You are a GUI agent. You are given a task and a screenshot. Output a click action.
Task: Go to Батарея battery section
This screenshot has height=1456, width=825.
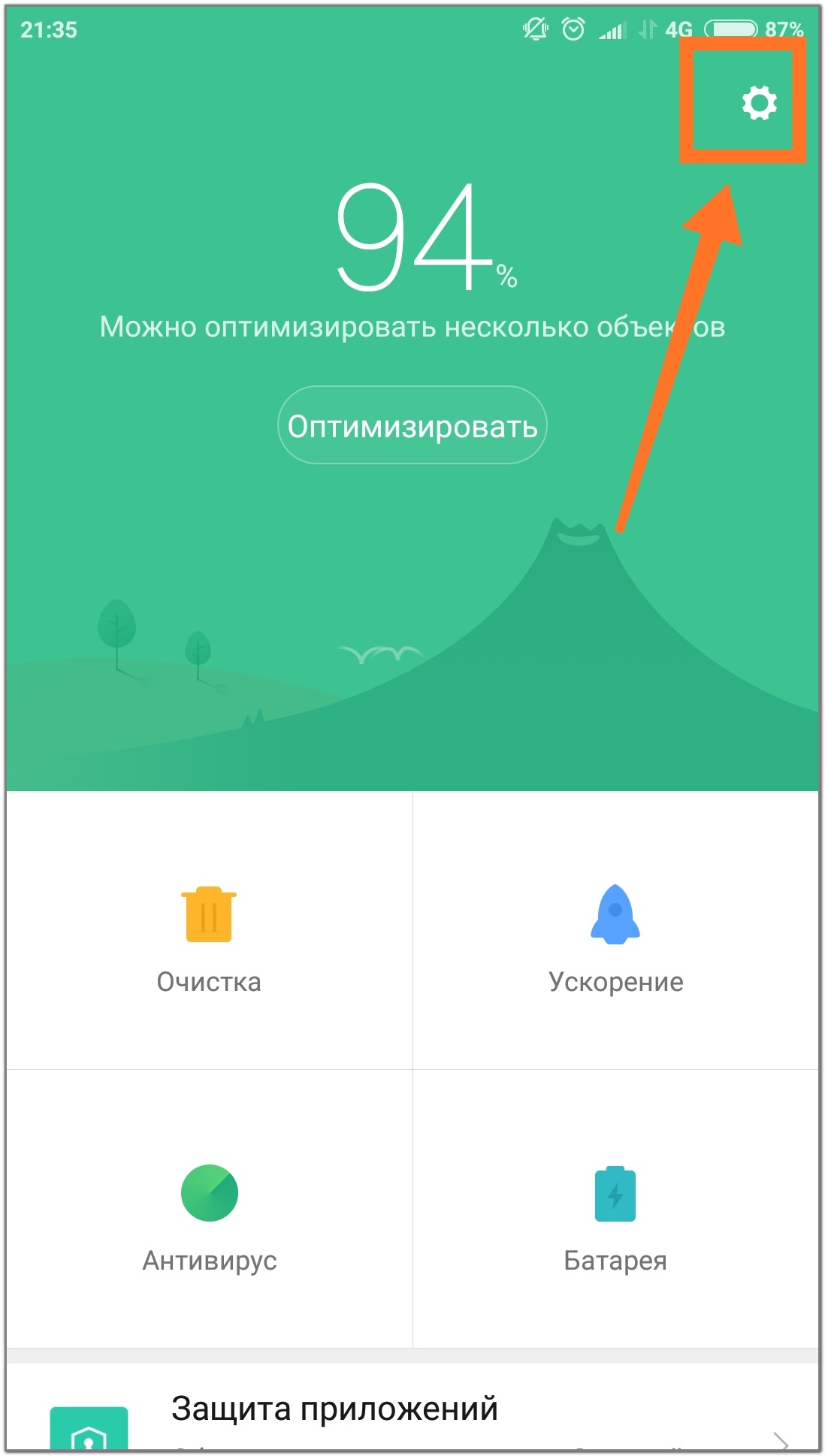point(615,1210)
